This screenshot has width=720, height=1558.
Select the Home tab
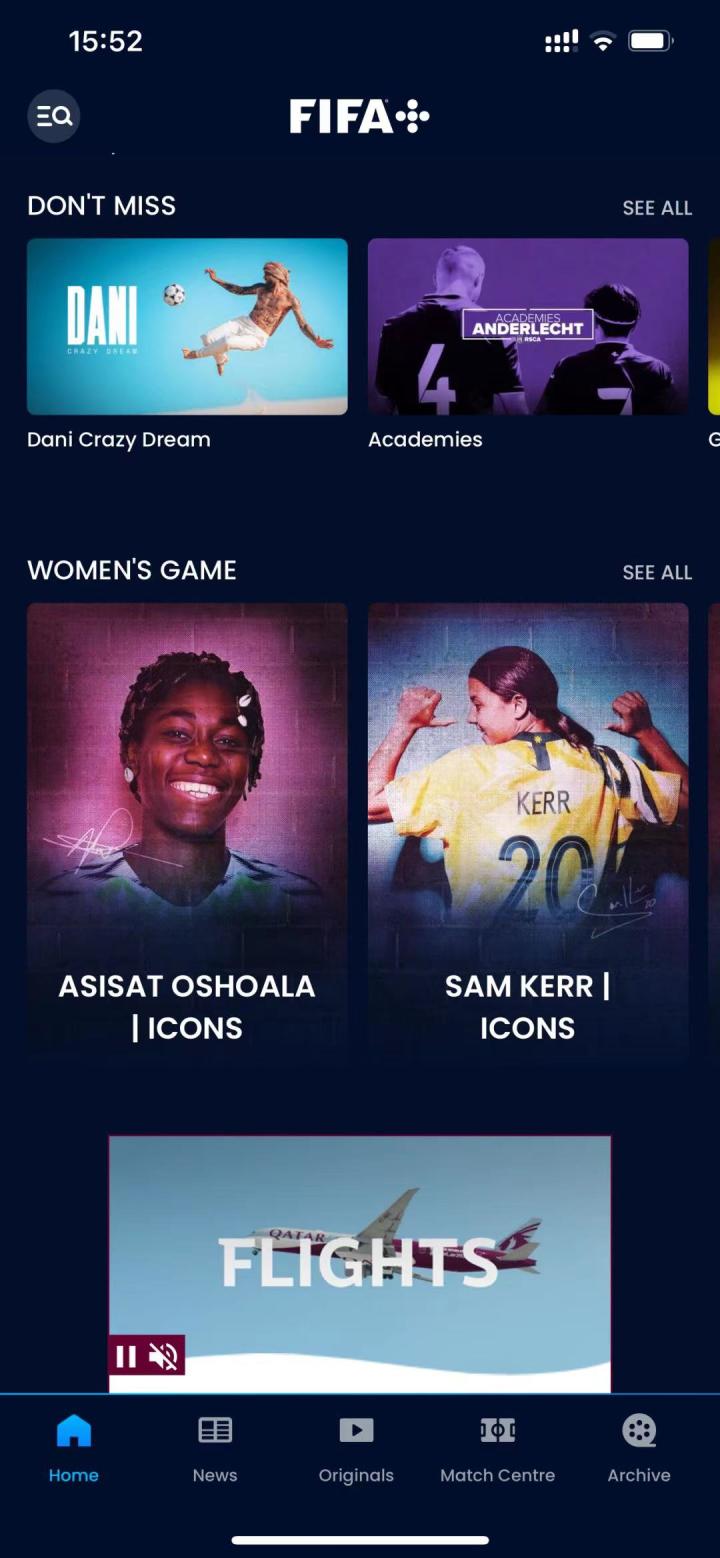click(x=74, y=1448)
